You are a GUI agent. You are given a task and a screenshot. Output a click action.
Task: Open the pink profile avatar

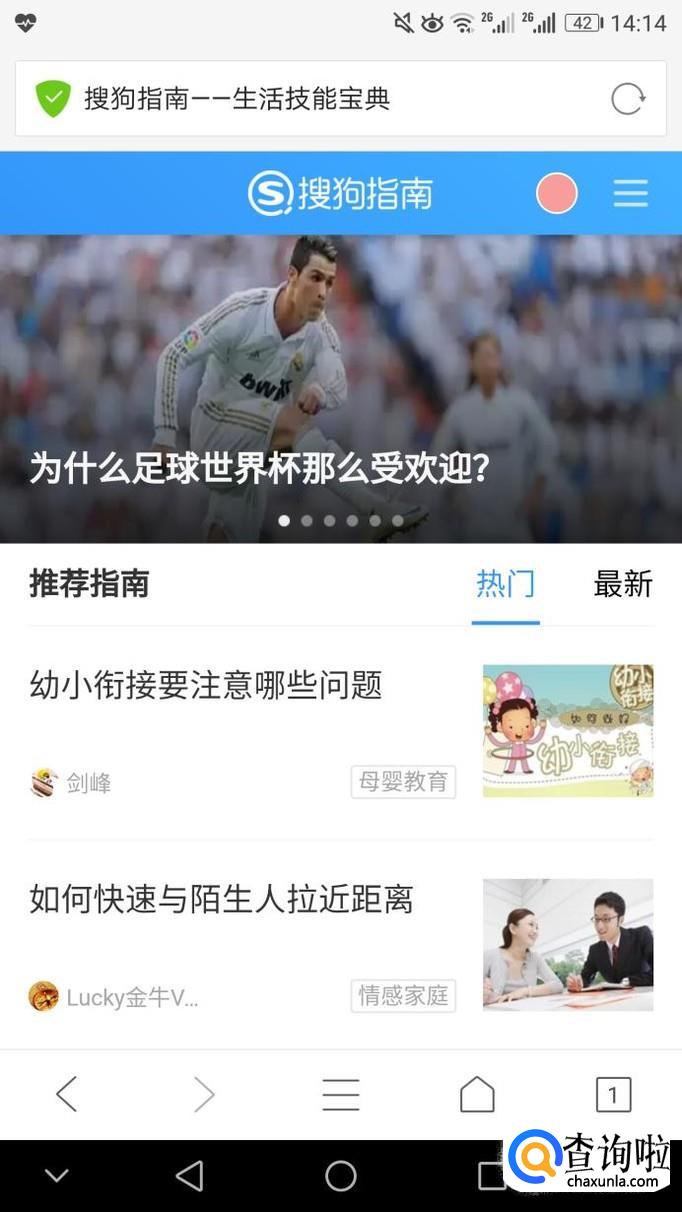tap(557, 193)
